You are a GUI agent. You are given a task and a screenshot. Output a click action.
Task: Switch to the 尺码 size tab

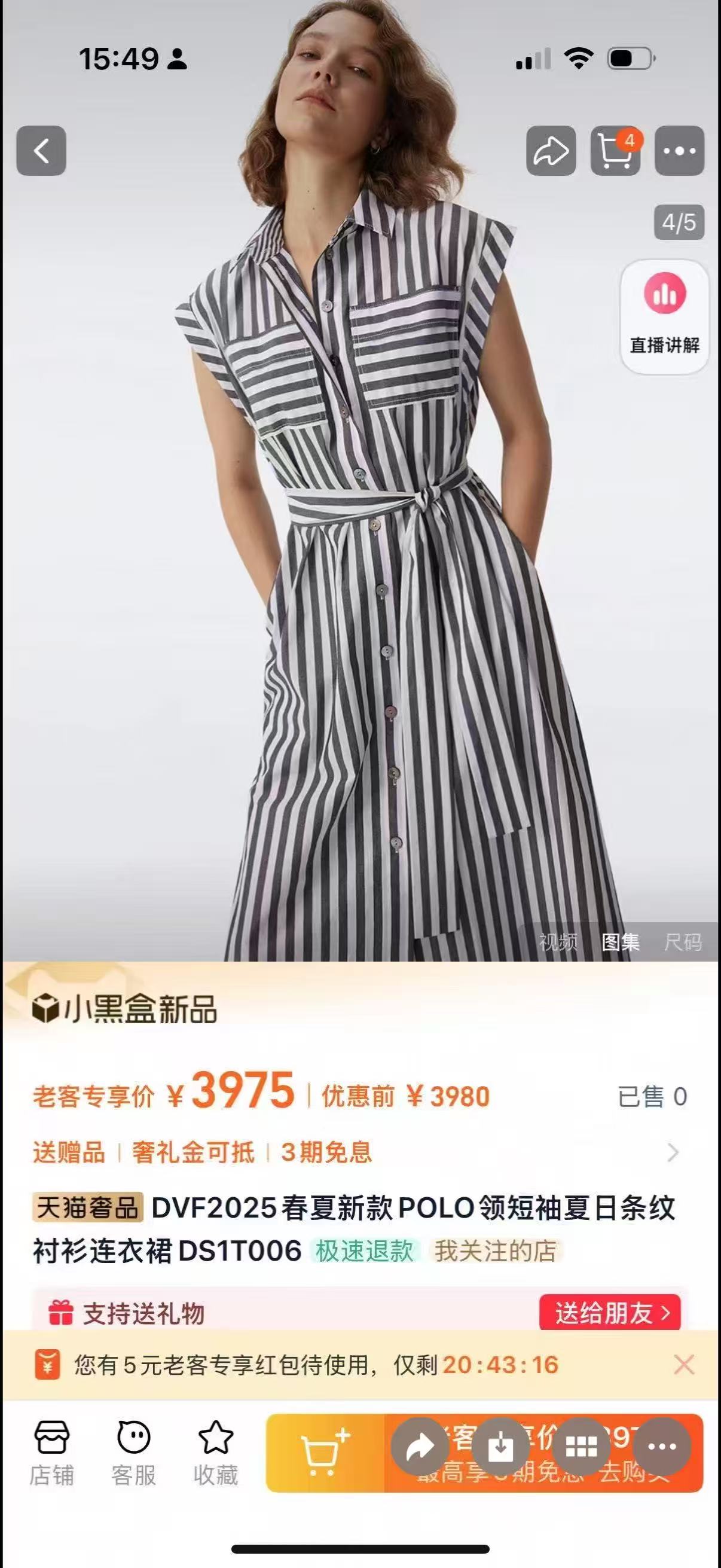click(683, 942)
